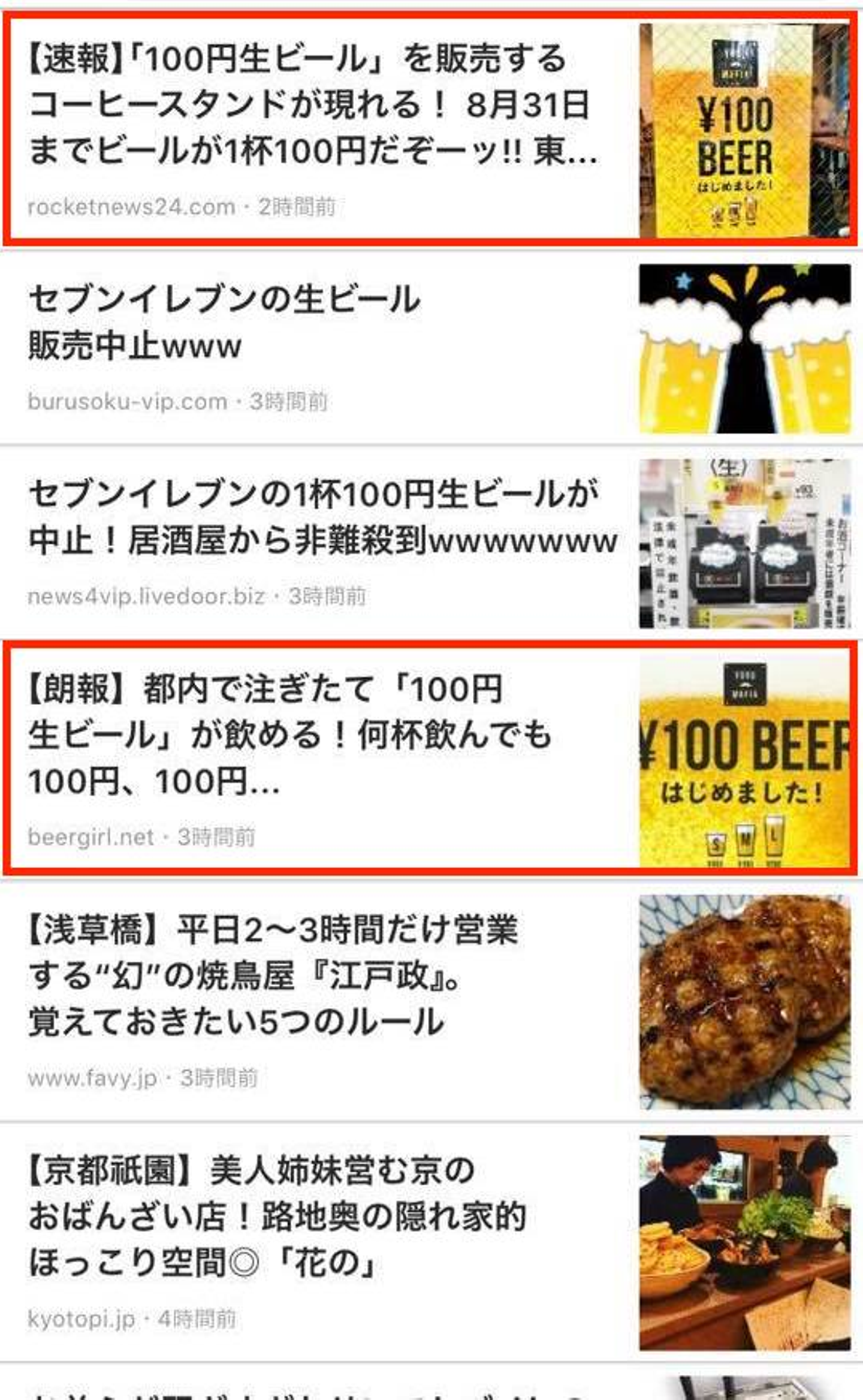Read the burusoku-vip.com story on セブンイレブンの生ビール
Screen dimensions: 863x1400
[225, 322]
